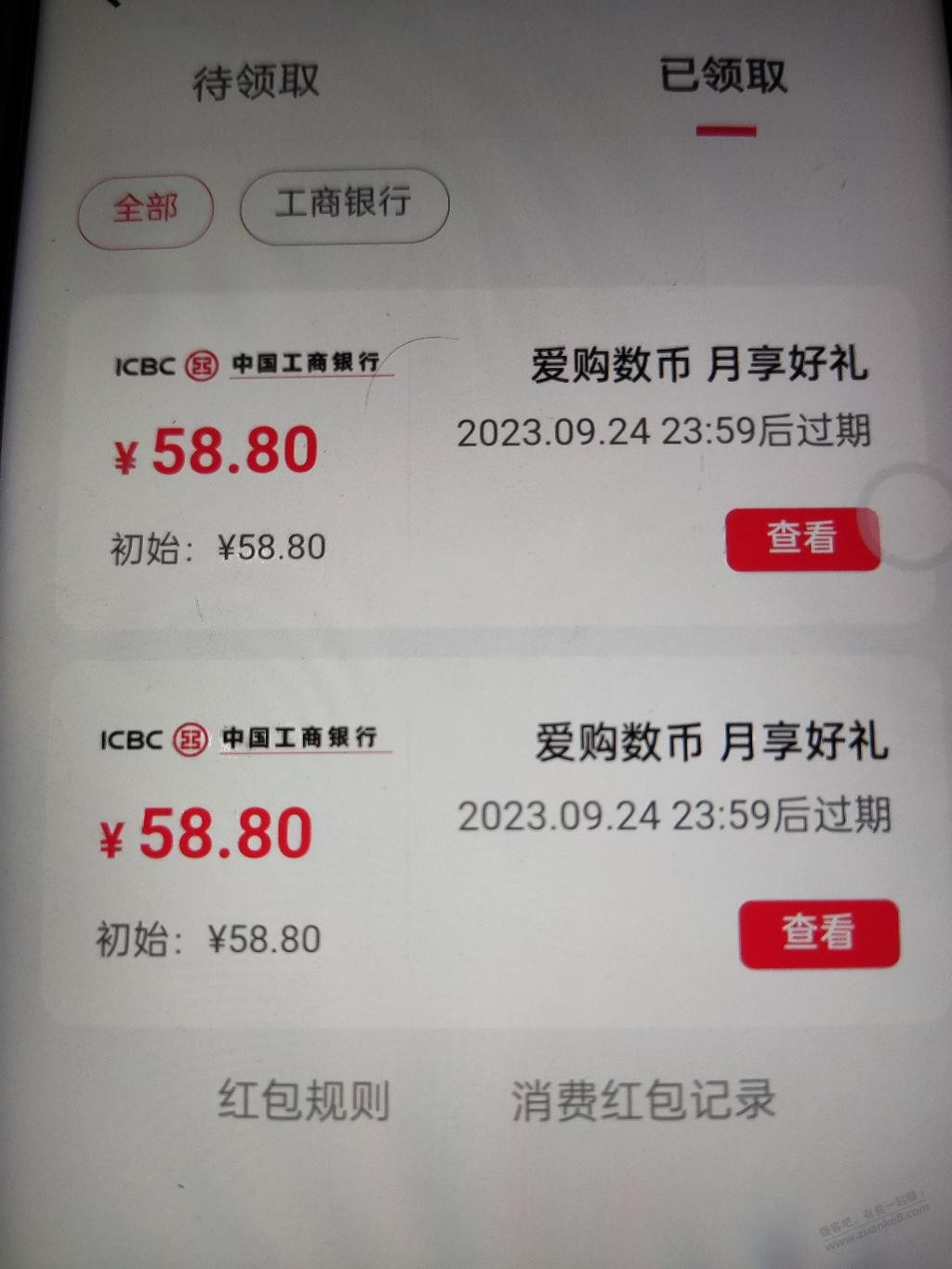
Task: Tap 查看 on the second 58.80 red packet
Action: pyautogui.click(x=818, y=932)
